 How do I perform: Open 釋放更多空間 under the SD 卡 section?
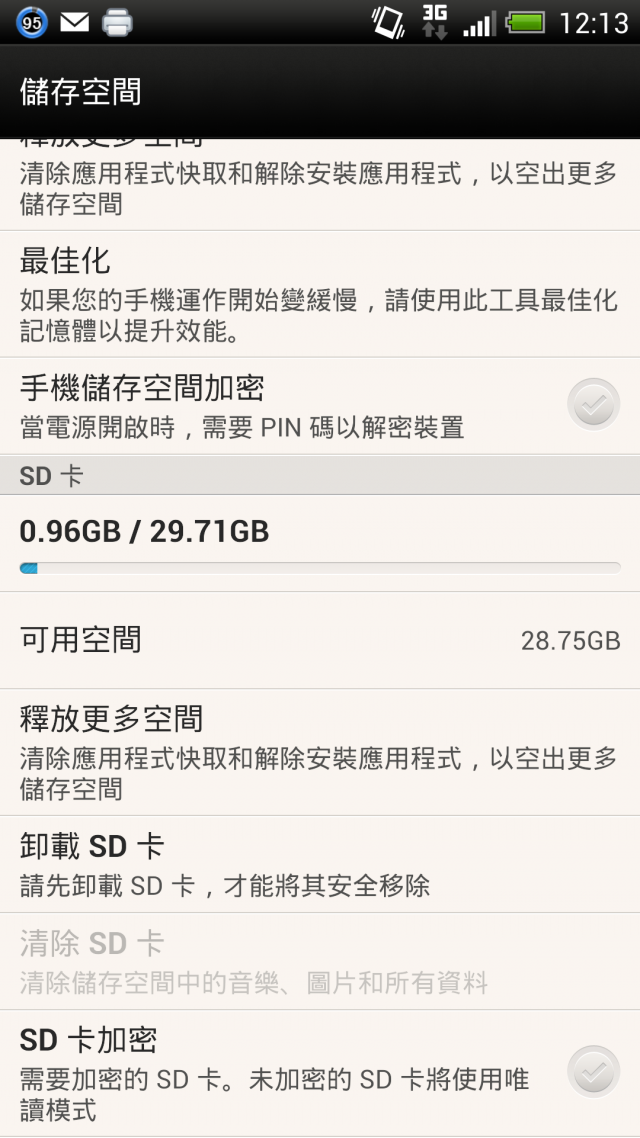[320, 752]
